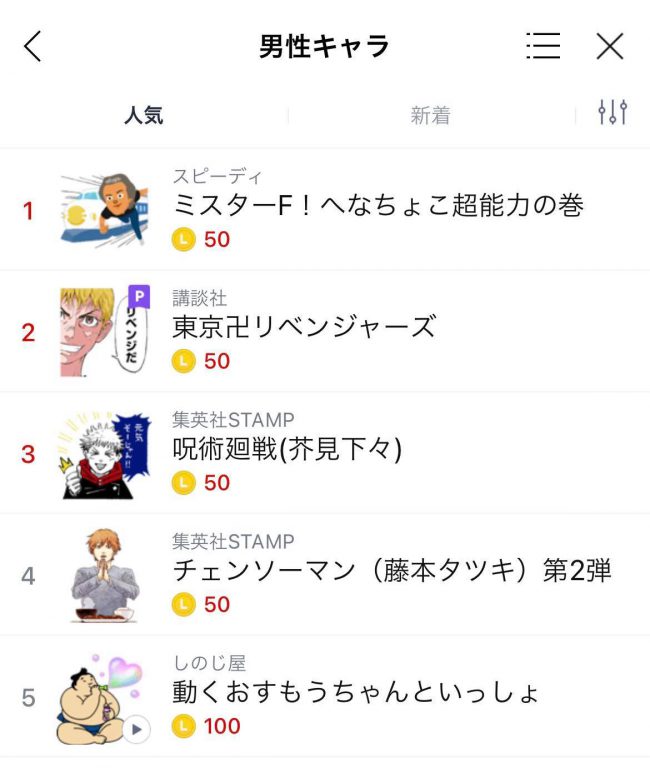Open the filter settings sliders icon
Viewport: 650px width, 768px height.
point(612,113)
